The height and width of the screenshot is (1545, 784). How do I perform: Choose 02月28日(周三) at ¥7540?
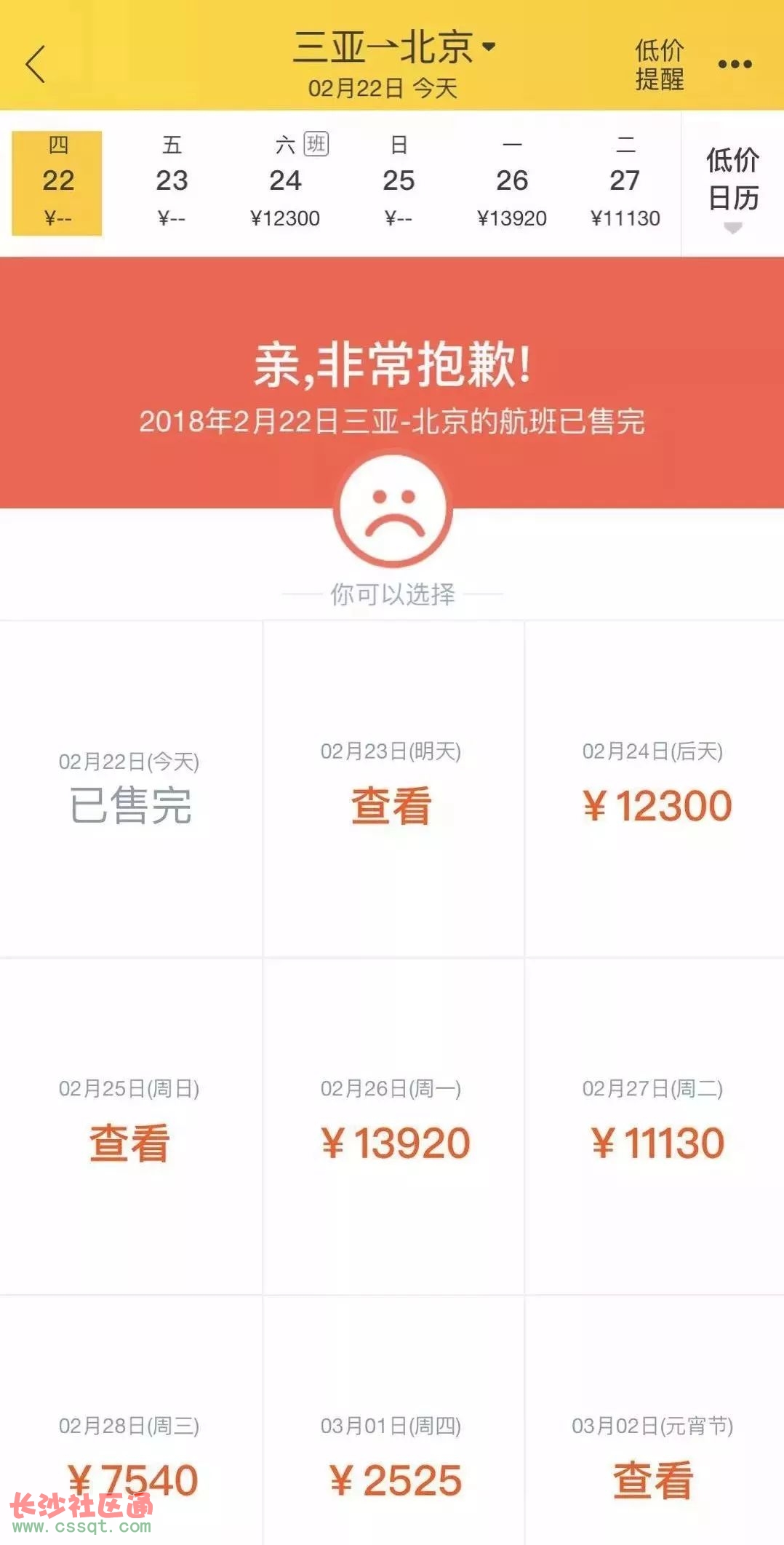coord(129,1462)
